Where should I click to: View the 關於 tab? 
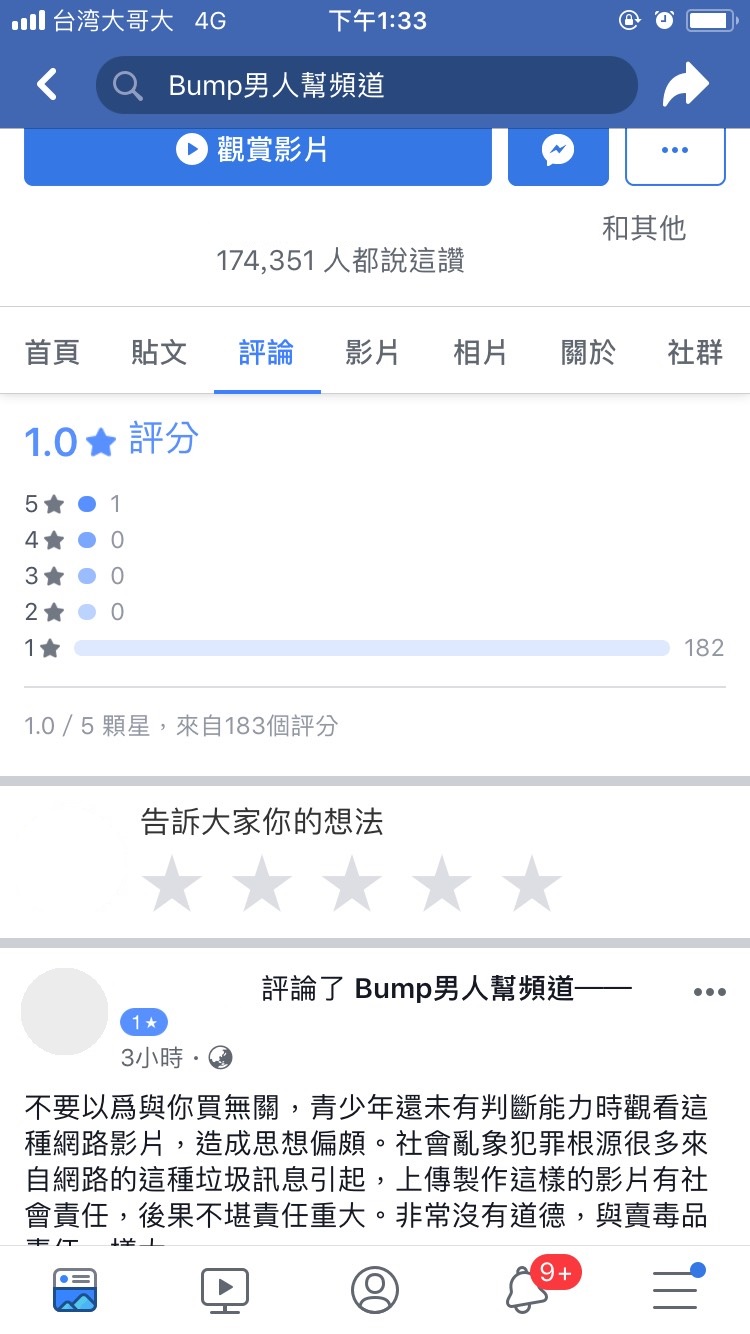point(588,352)
